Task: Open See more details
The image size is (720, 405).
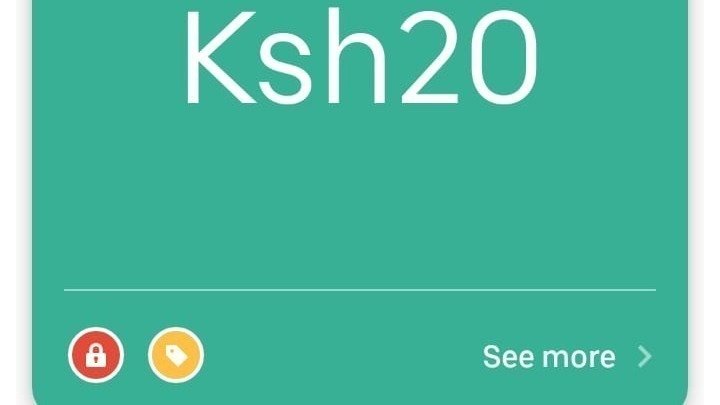Action: 566,356
